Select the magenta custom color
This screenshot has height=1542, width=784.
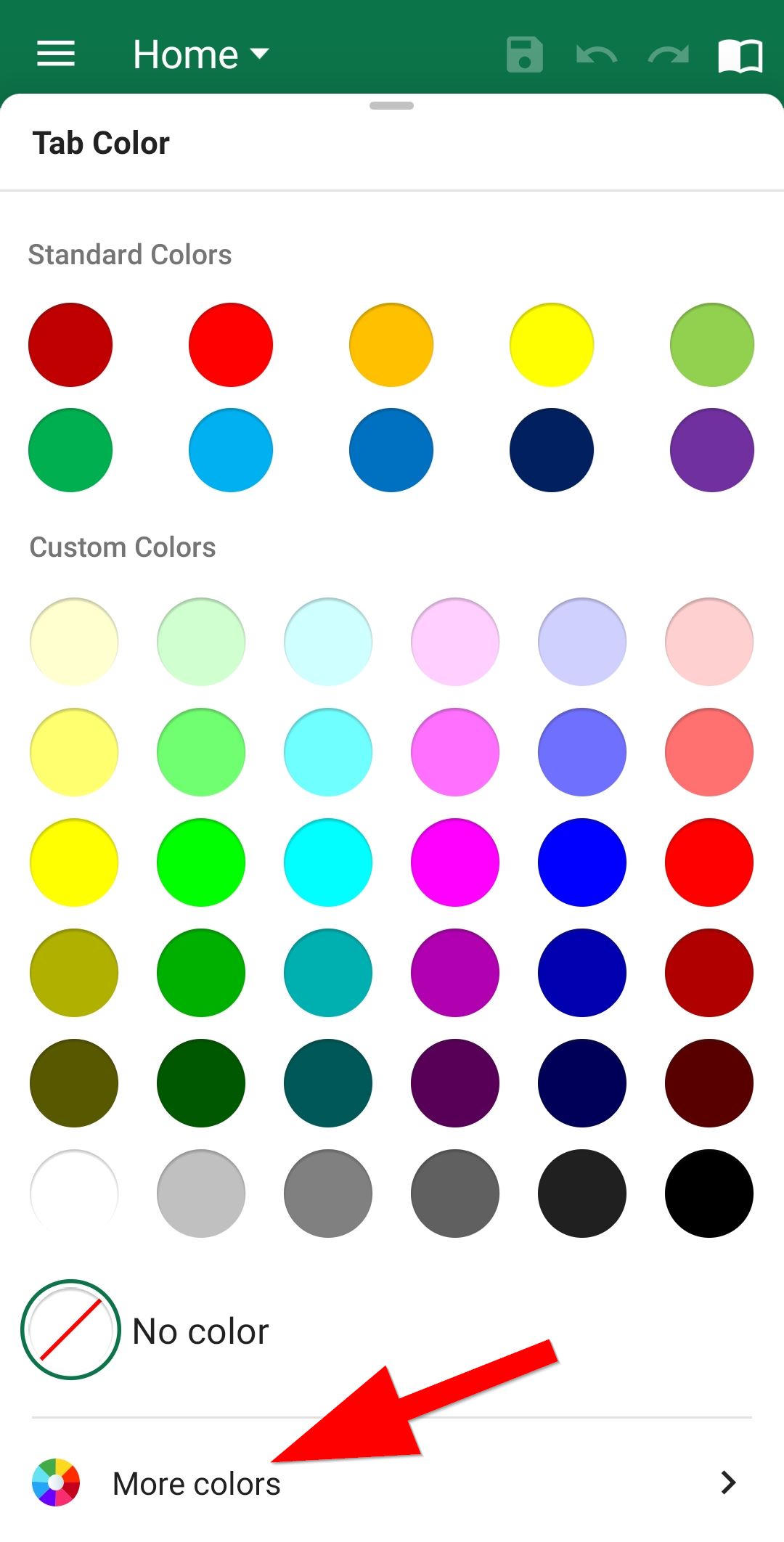(x=455, y=862)
